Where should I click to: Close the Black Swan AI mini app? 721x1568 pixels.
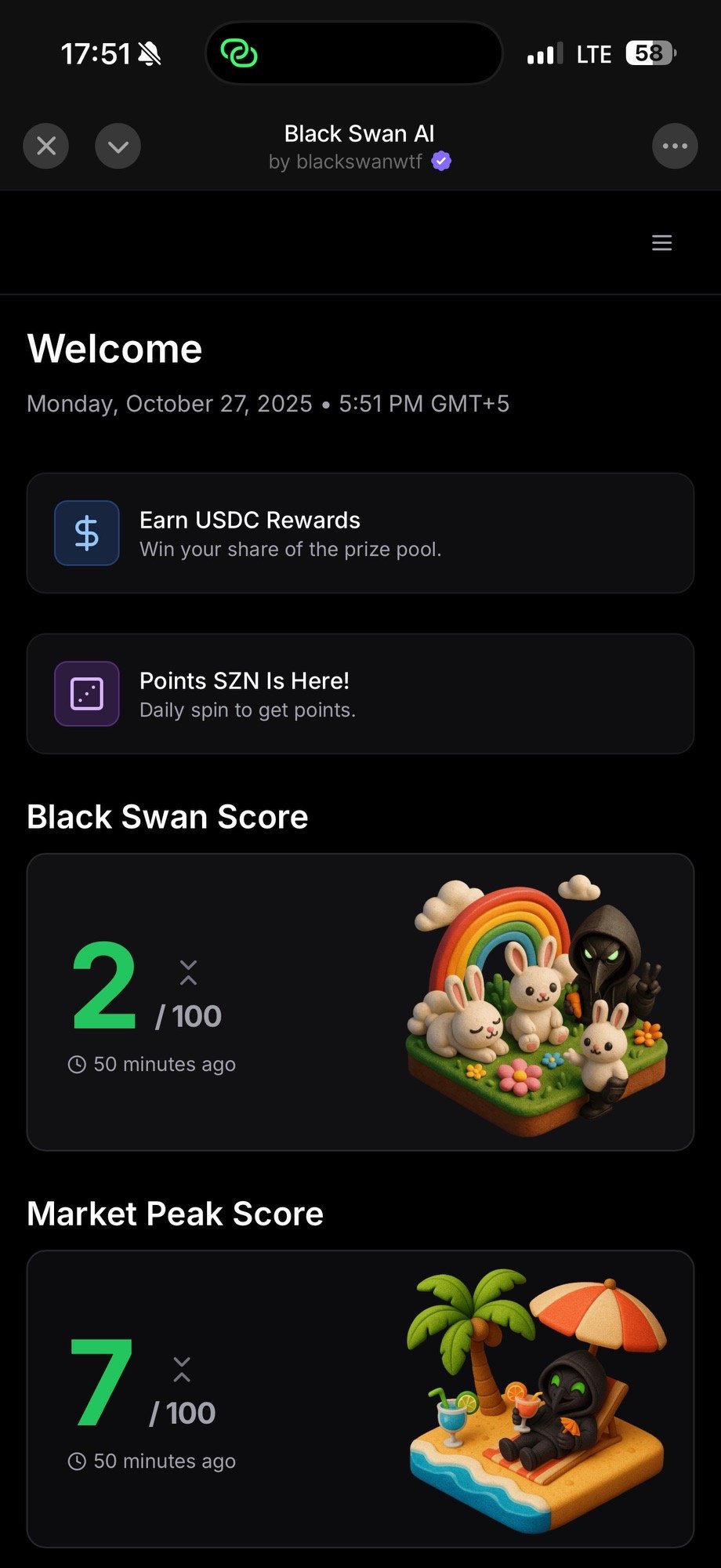(x=46, y=146)
